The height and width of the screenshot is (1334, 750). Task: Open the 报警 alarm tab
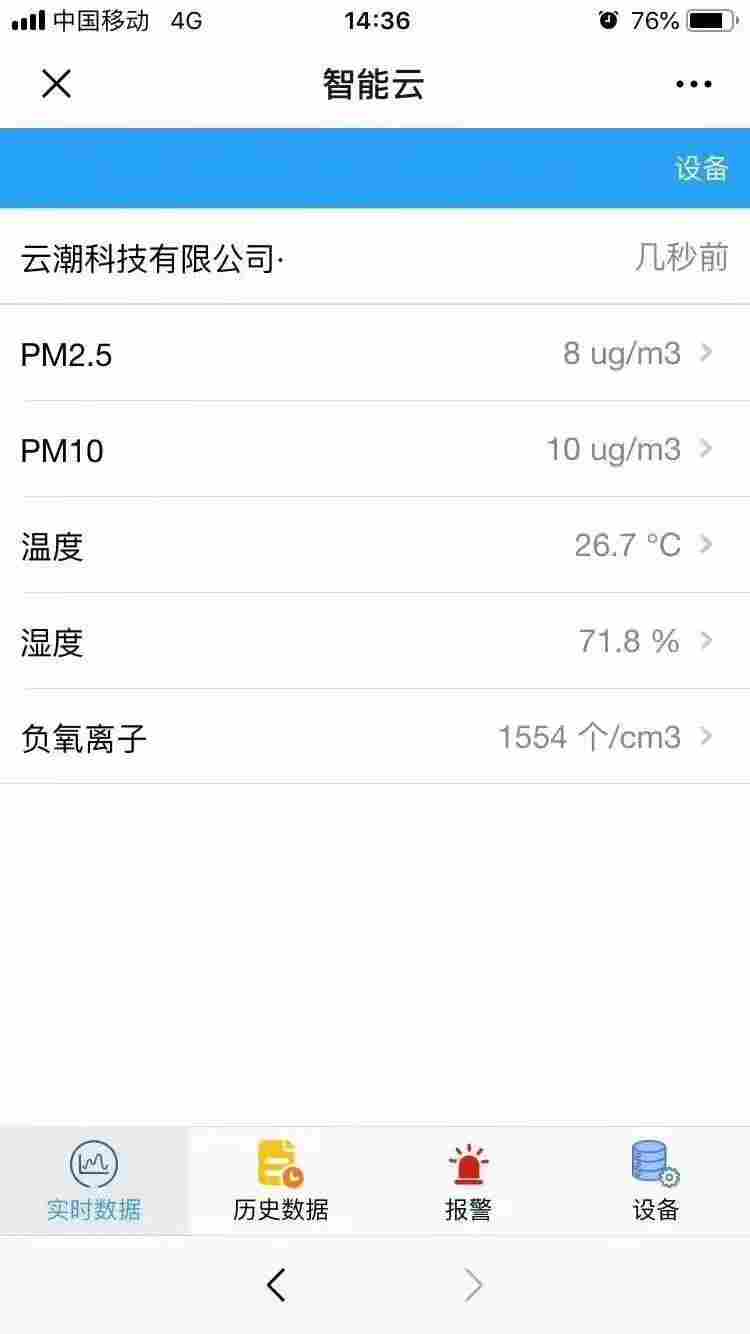(x=468, y=1182)
